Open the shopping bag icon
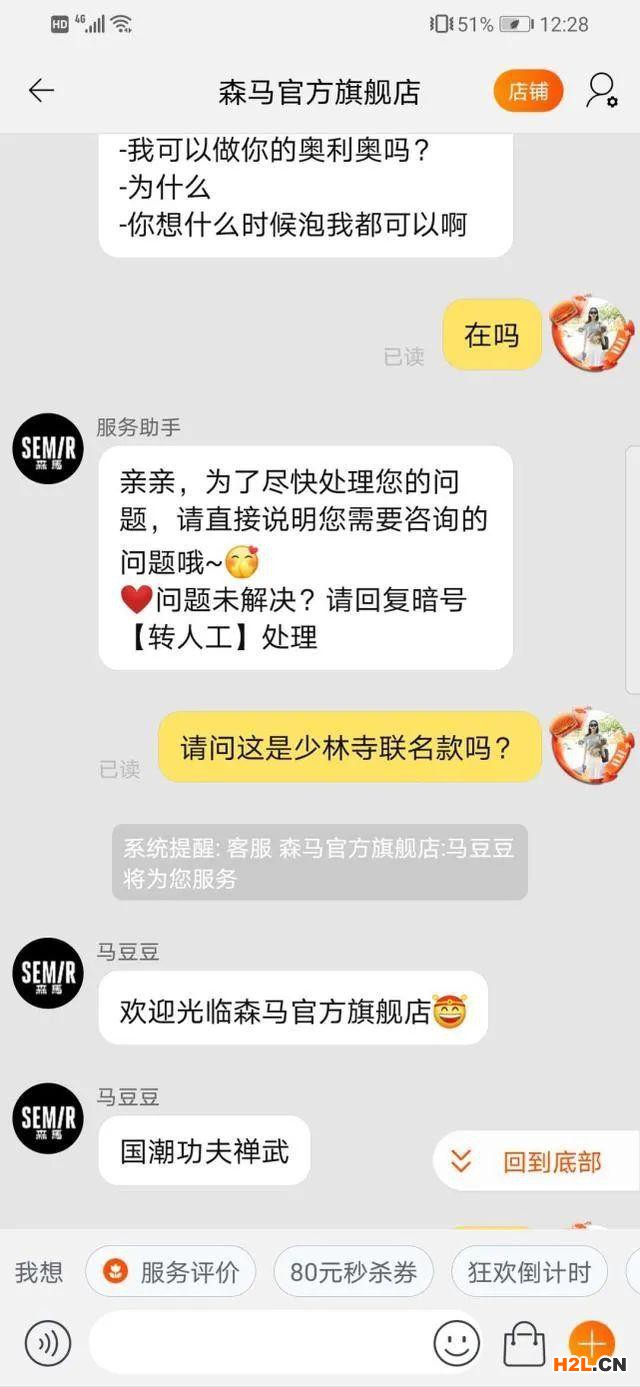This screenshot has height=1387, width=640. [524, 1343]
